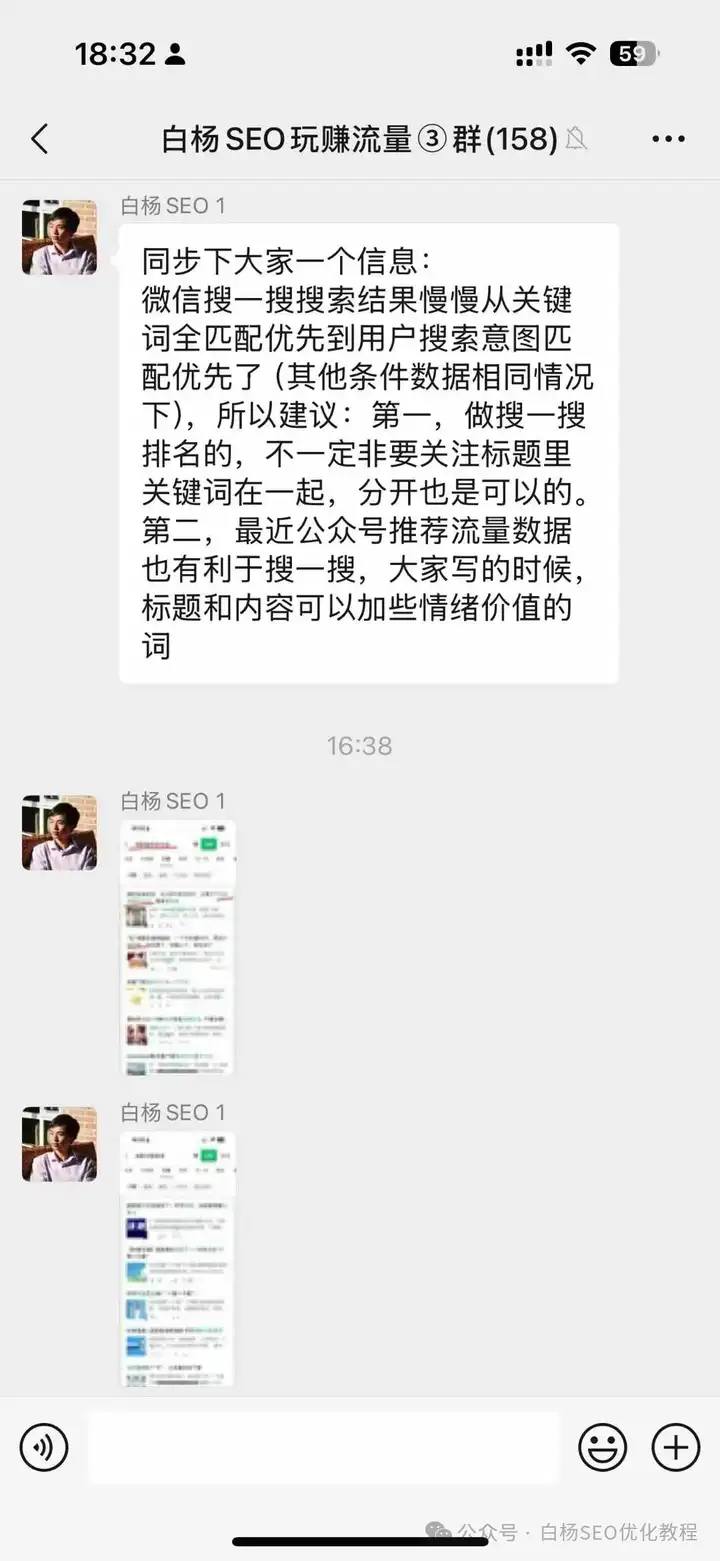The image size is (720, 1561).
Task: Tap the message text field
Action: coord(323,1446)
